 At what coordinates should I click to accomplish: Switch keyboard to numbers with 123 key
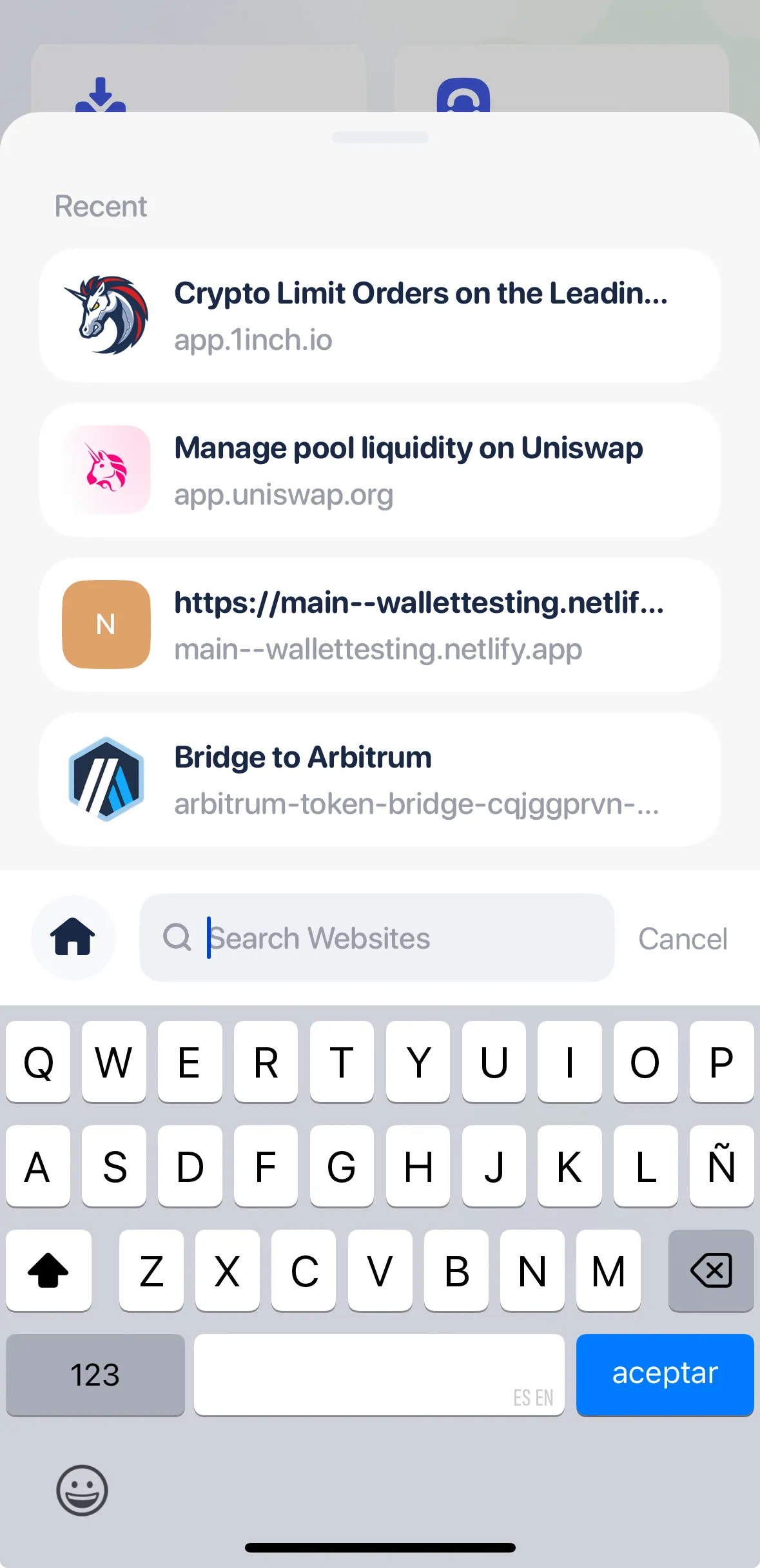[x=94, y=1373]
